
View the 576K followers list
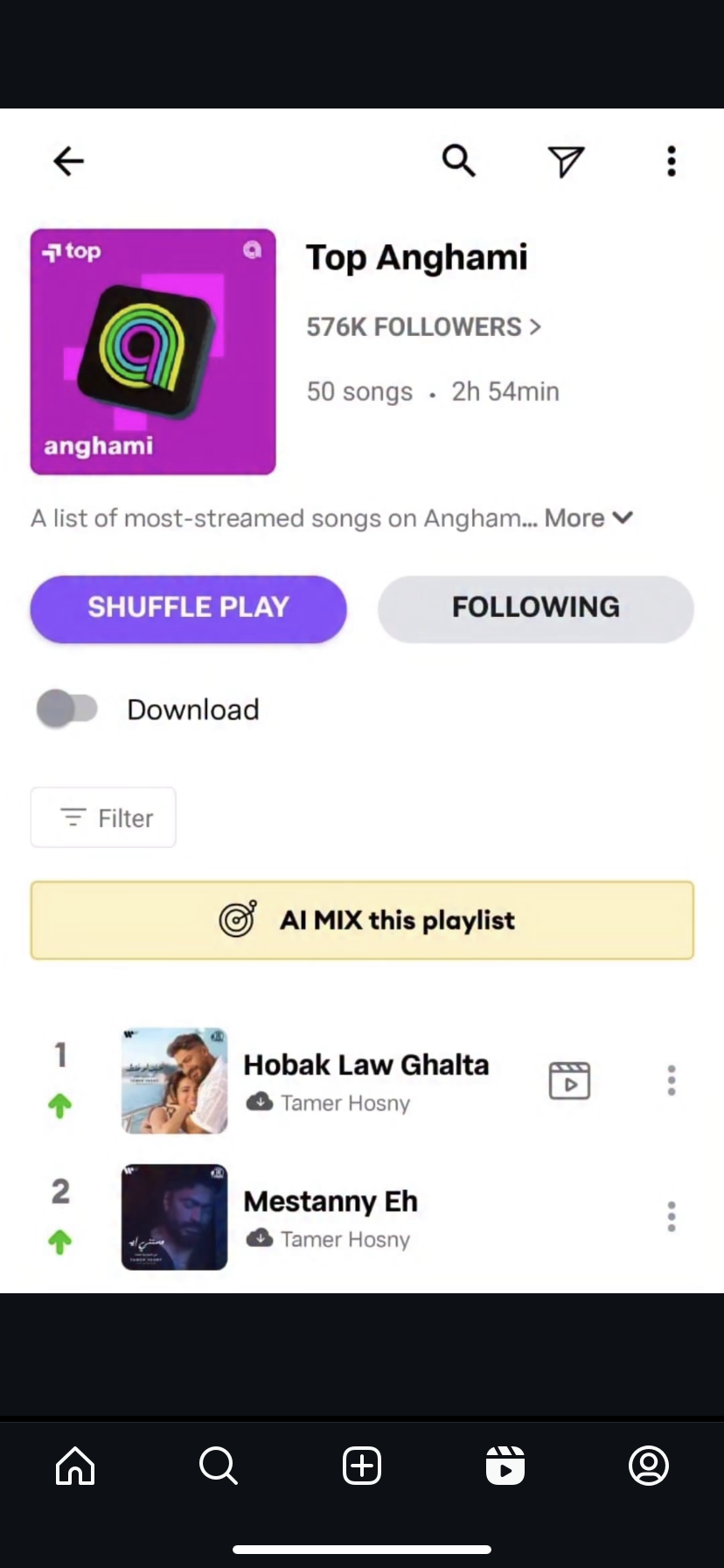tap(423, 327)
